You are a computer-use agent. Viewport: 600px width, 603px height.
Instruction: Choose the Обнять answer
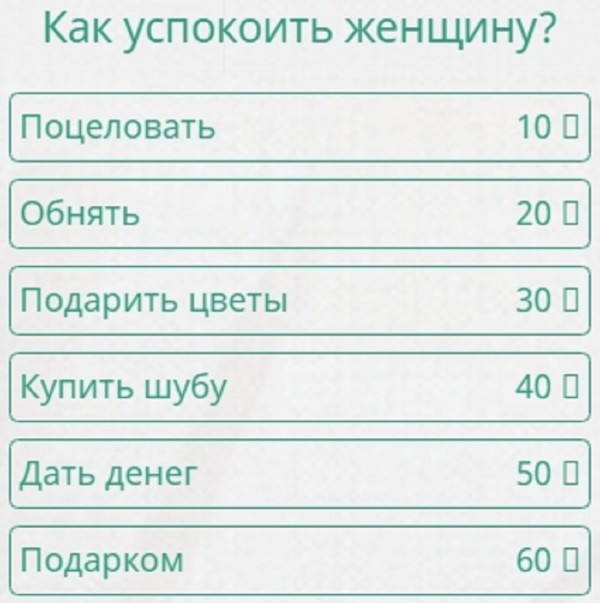(x=298, y=214)
